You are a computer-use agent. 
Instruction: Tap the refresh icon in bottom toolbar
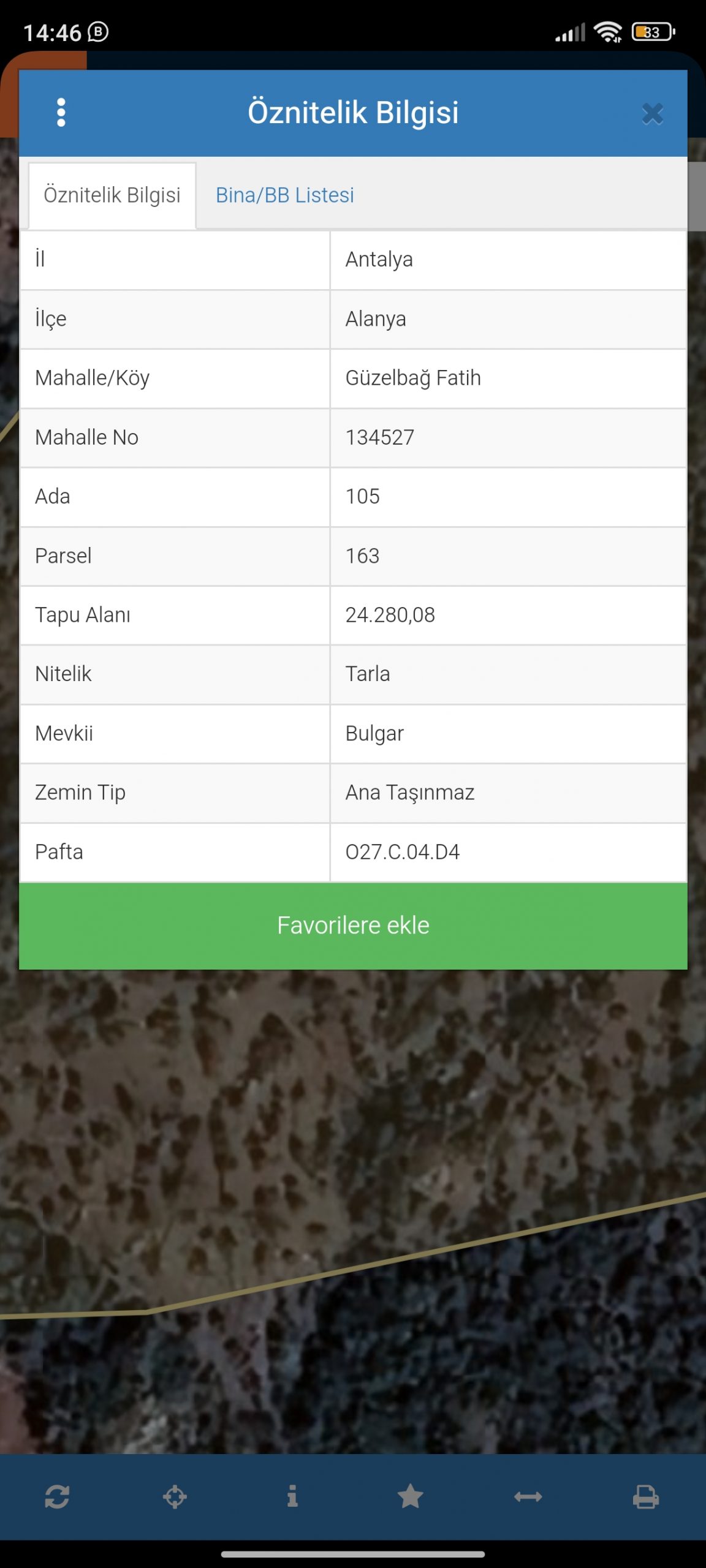click(57, 1497)
